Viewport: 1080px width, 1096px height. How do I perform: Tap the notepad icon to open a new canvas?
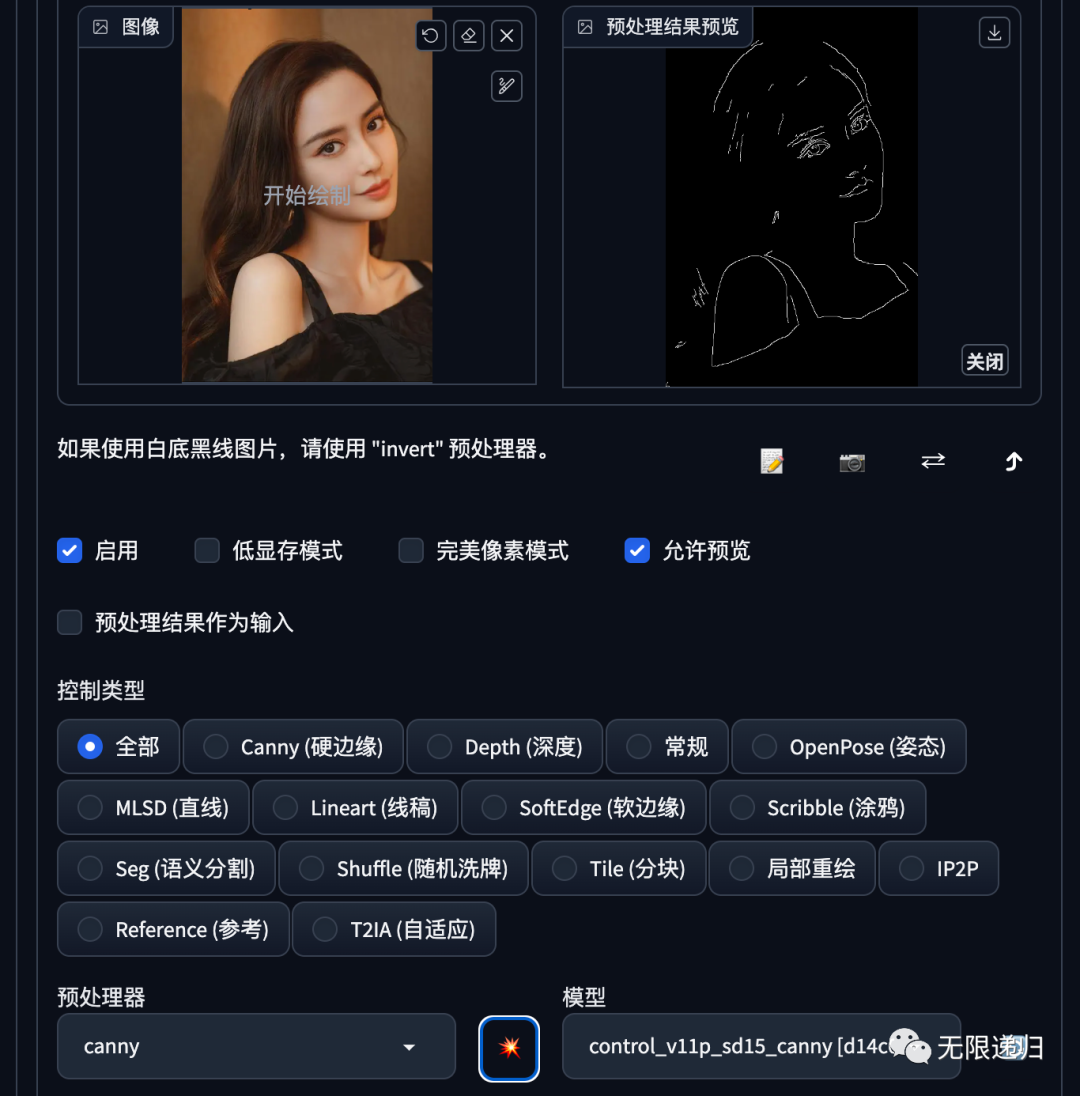click(771, 461)
